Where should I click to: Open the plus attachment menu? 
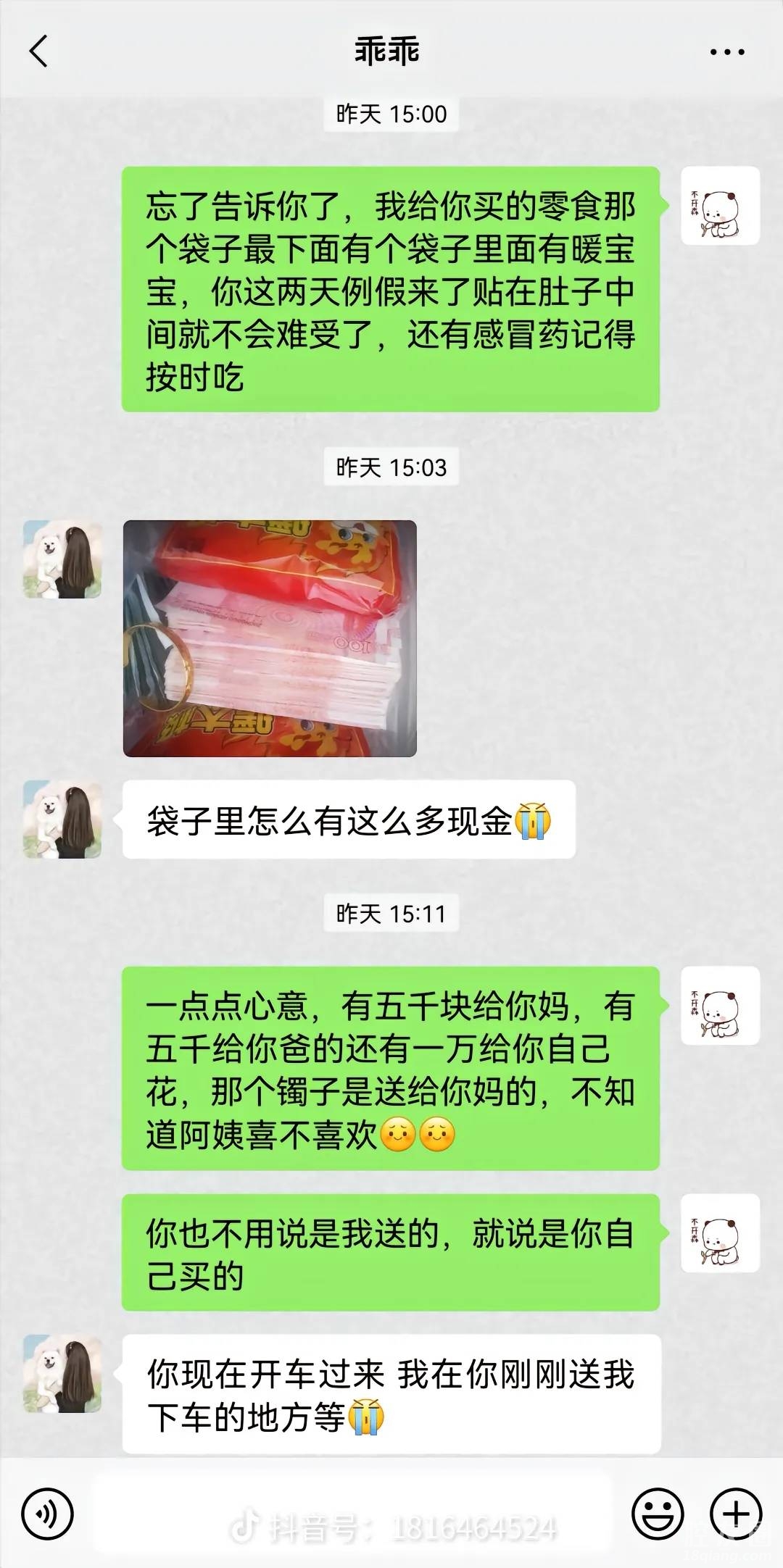click(x=736, y=1514)
